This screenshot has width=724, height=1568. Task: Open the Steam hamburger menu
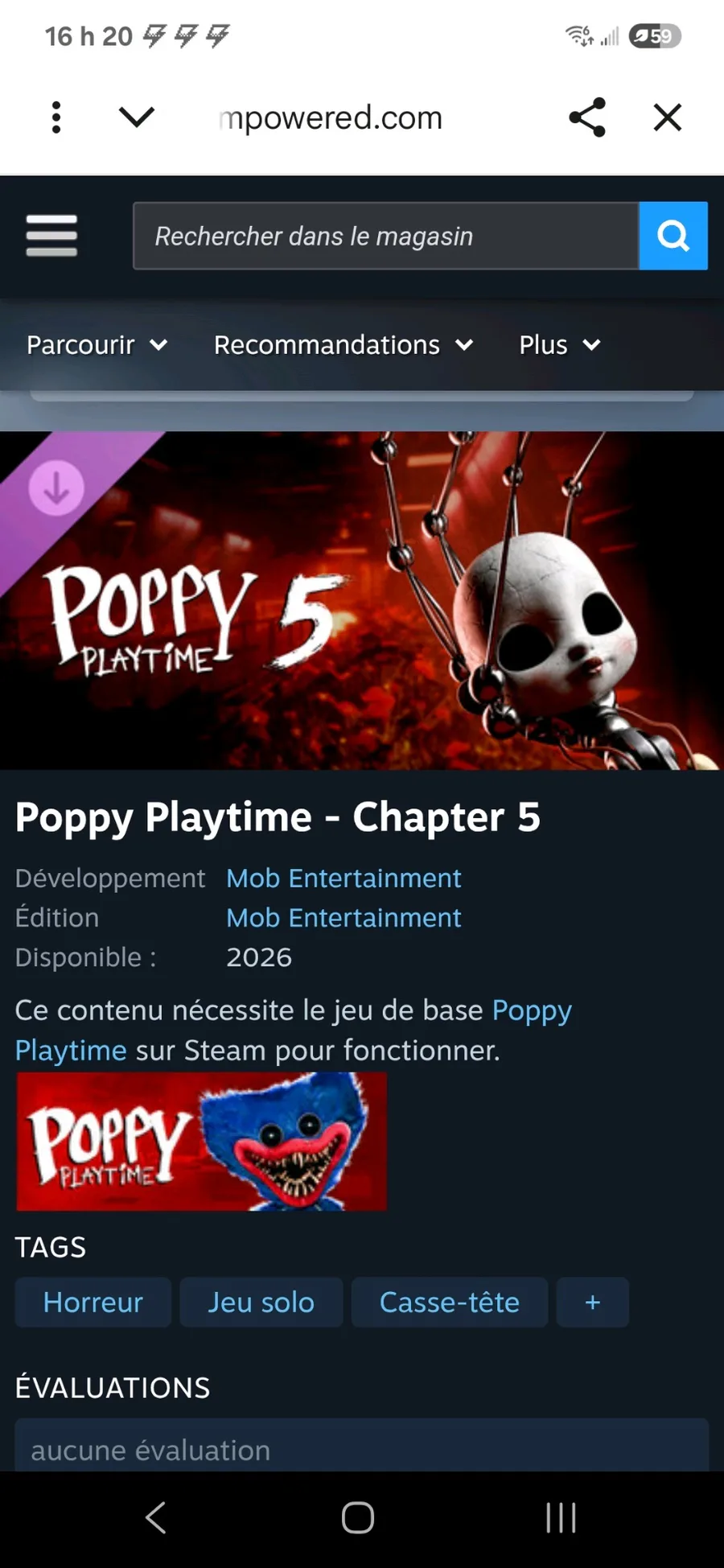click(x=51, y=236)
